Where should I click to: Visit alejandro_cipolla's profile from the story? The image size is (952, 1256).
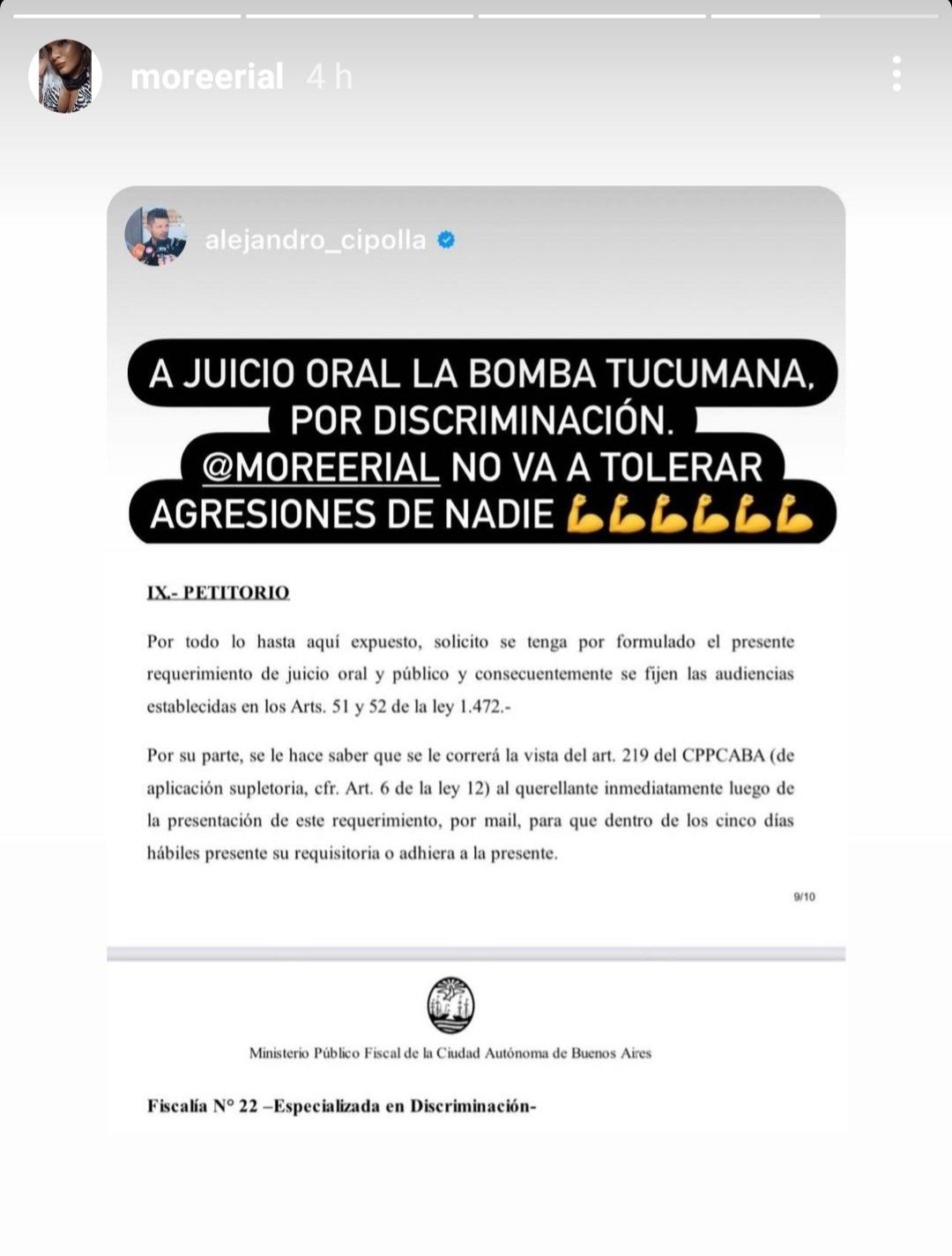pos(315,239)
